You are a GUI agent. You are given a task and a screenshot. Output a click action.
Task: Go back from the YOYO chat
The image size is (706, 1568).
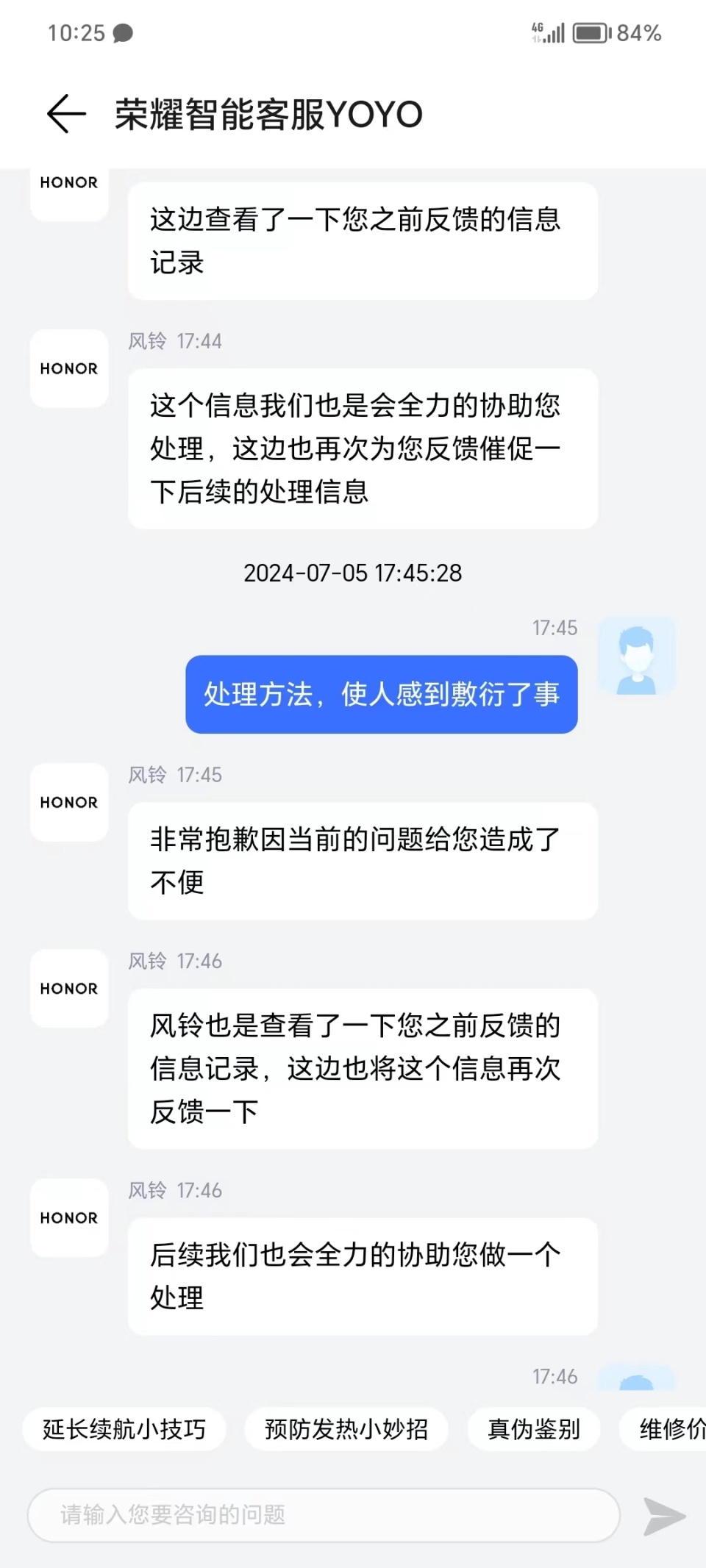click(x=66, y=114)
